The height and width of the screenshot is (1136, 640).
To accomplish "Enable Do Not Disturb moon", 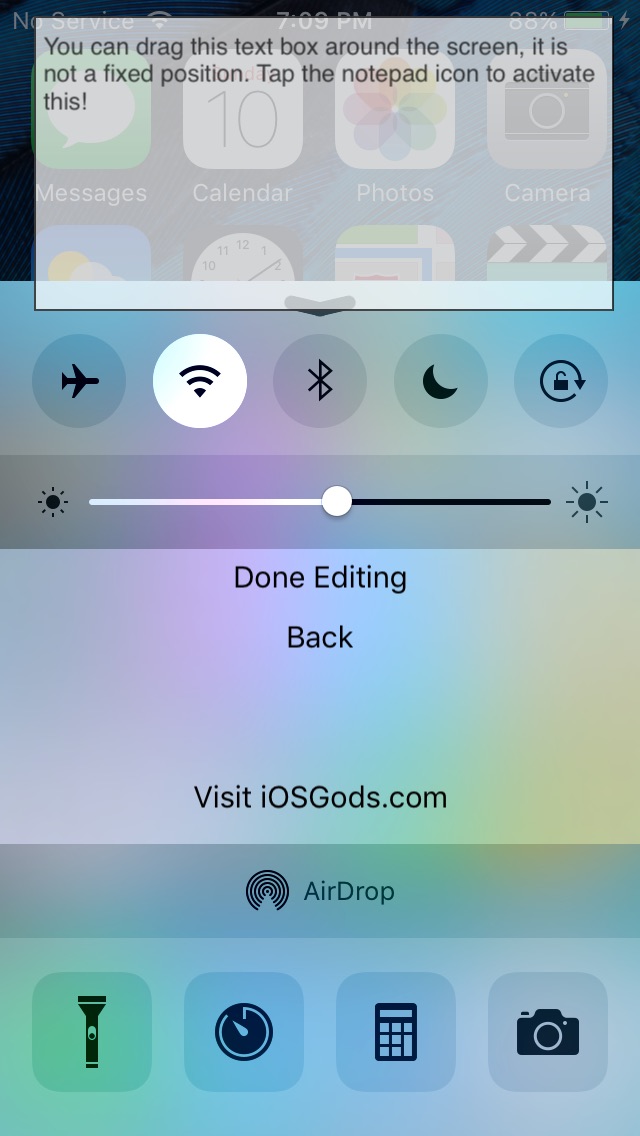I will tap(440, 381).
